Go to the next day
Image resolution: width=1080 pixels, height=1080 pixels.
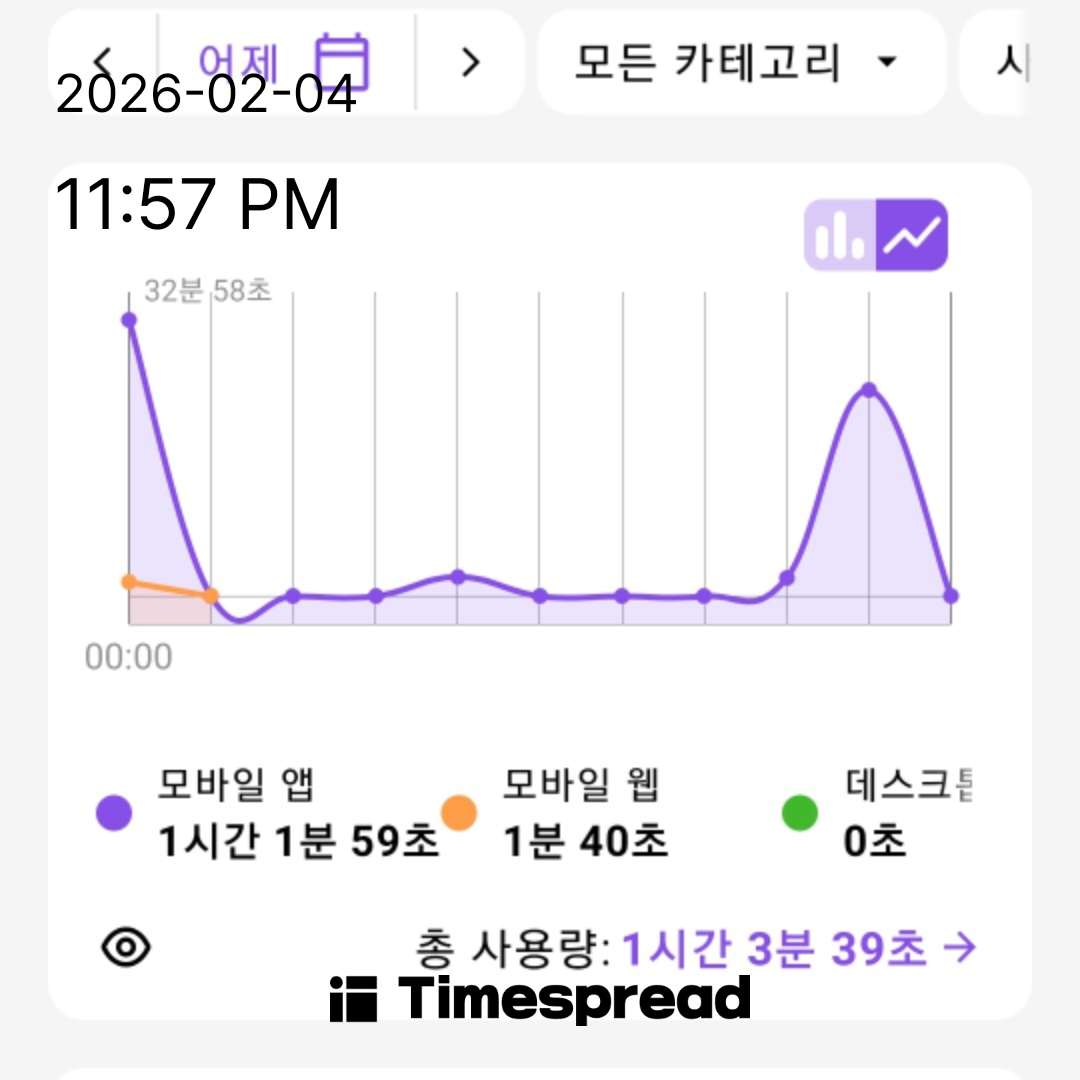(470, 62)
